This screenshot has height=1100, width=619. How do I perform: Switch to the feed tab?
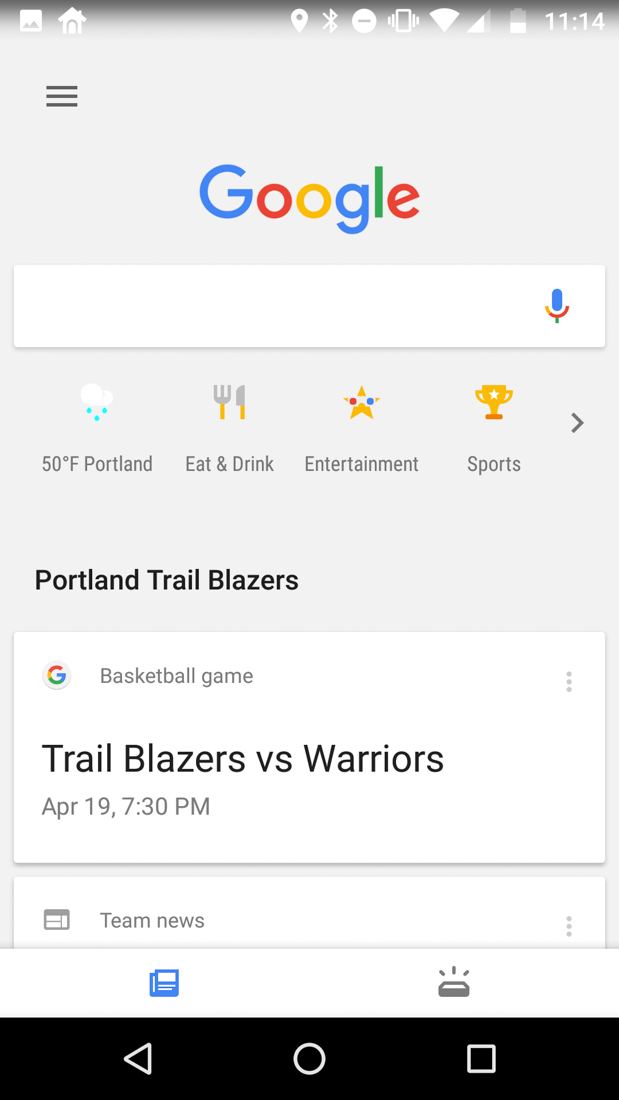click(164, 983)
